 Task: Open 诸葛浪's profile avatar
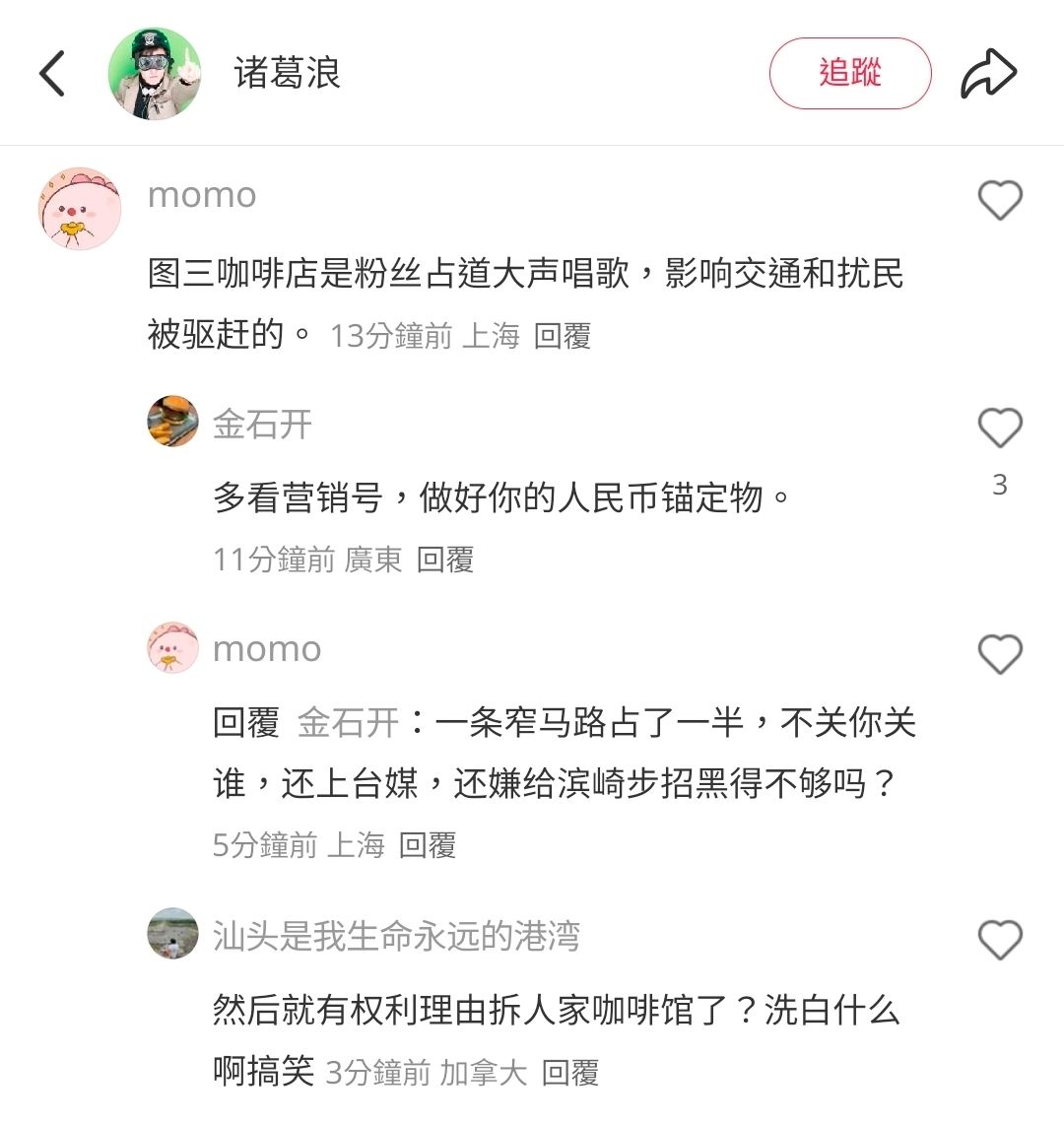pyautogui.click(x=155, y=74)
